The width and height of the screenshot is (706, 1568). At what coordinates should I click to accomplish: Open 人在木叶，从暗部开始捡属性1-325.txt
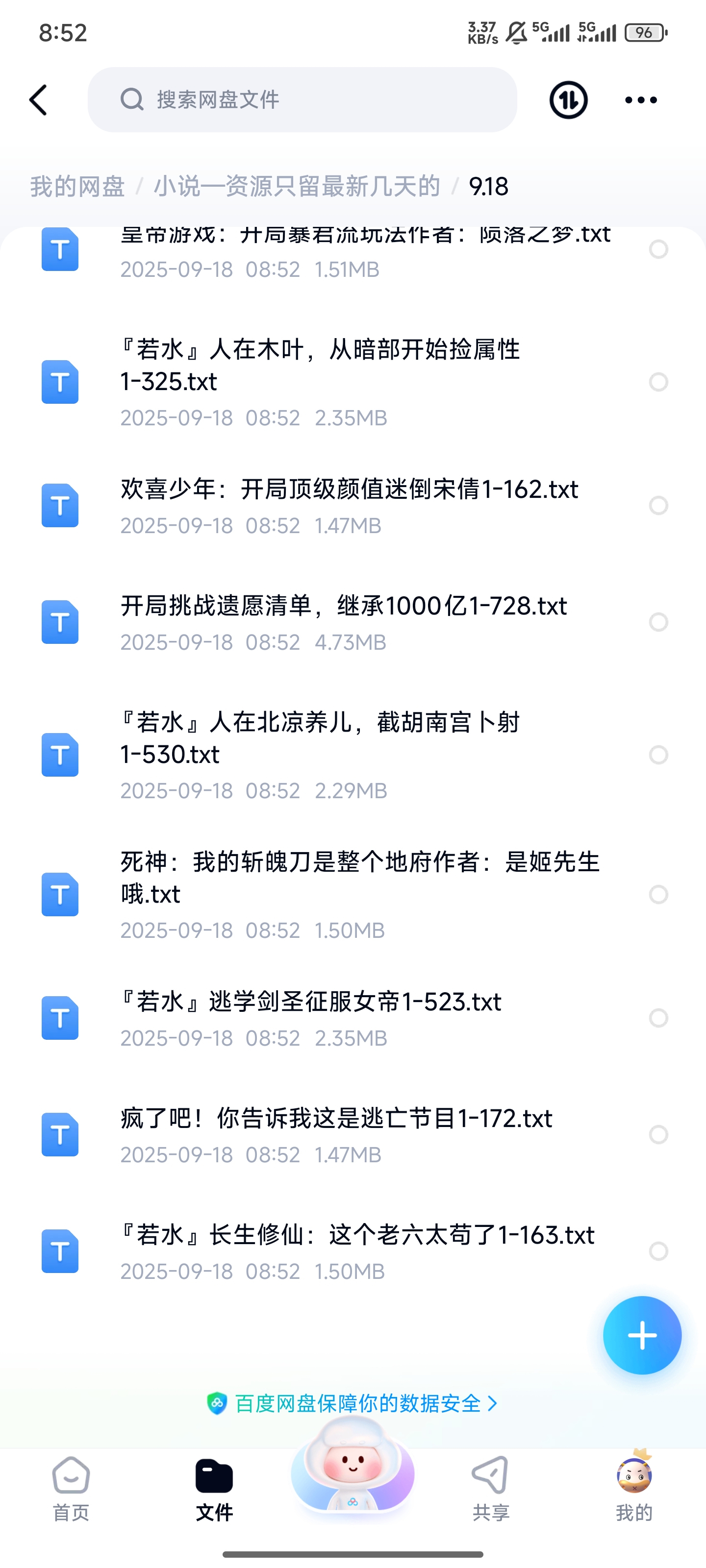tap(320, 365)
